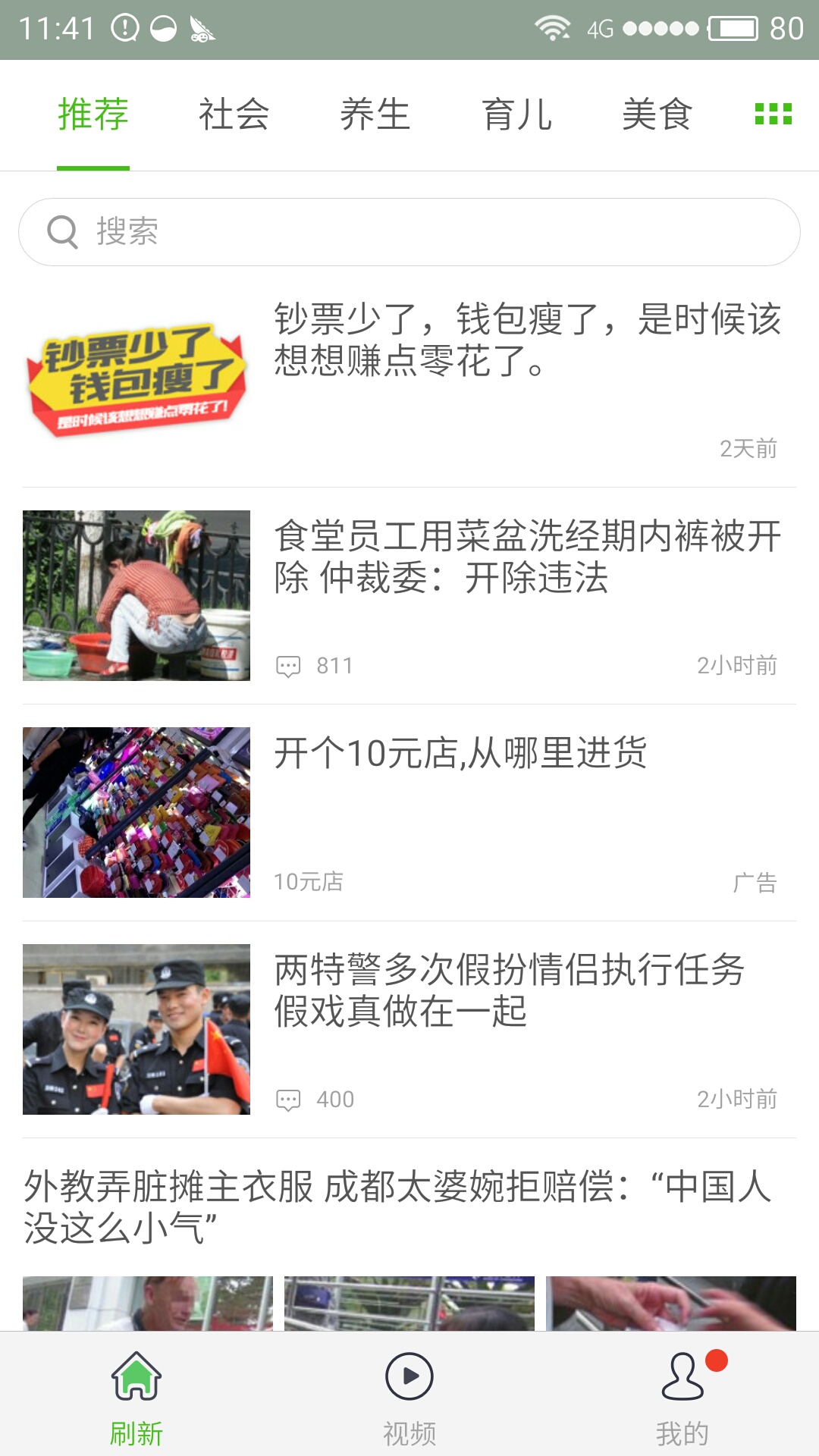Screen dimensions: 819x1456
Task: Open the channel grid menu icon
Action: 773,115
